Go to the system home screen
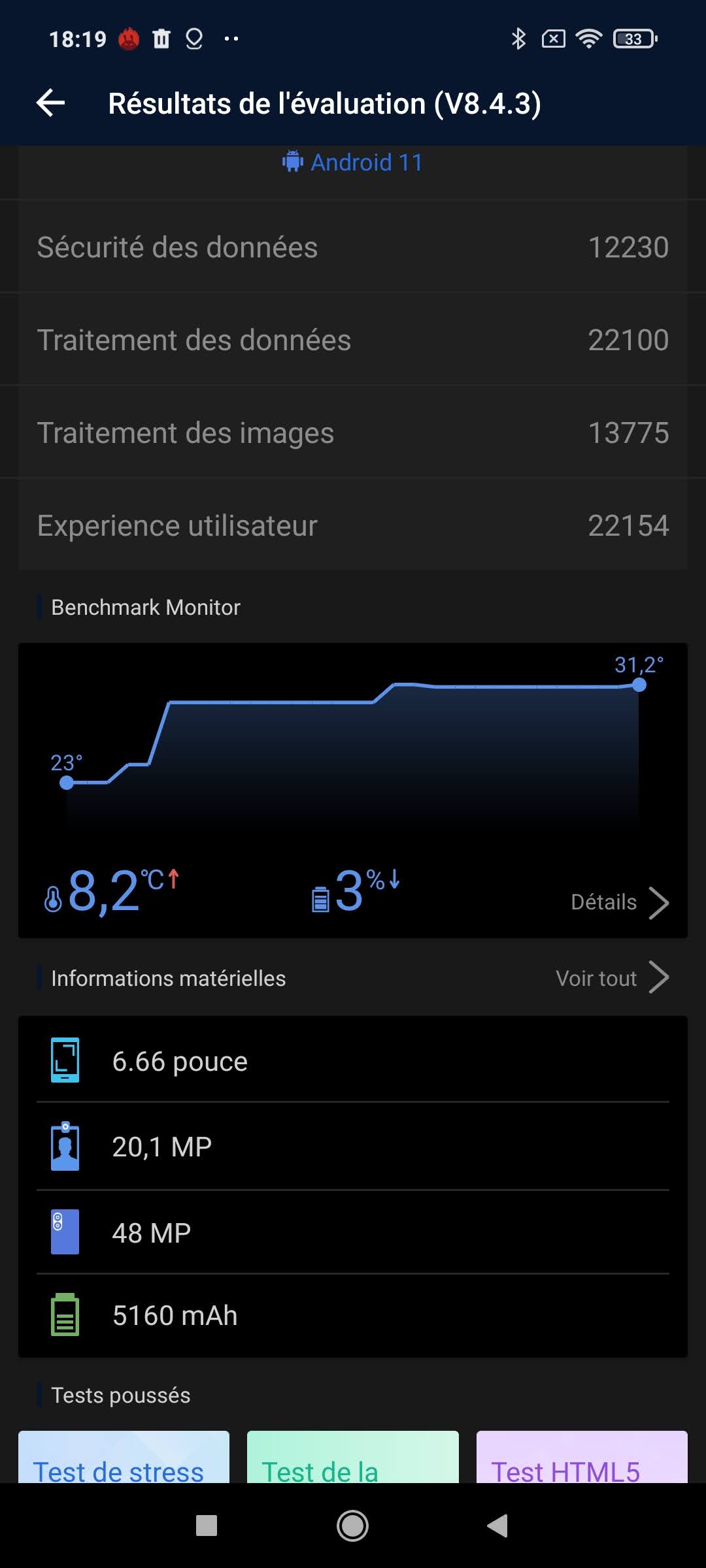The height and width of the screenshot is (1568, 706). tap(352, 1526)
